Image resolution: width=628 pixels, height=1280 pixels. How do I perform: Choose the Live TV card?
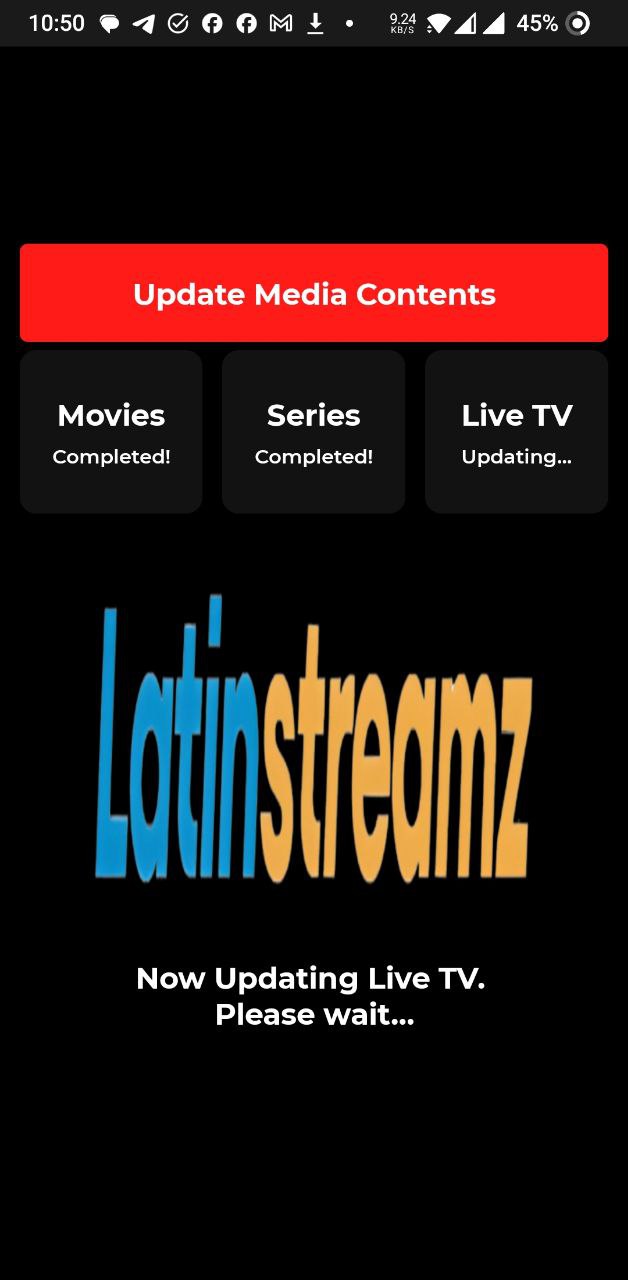pyautogui.click(x=516, y=432)
